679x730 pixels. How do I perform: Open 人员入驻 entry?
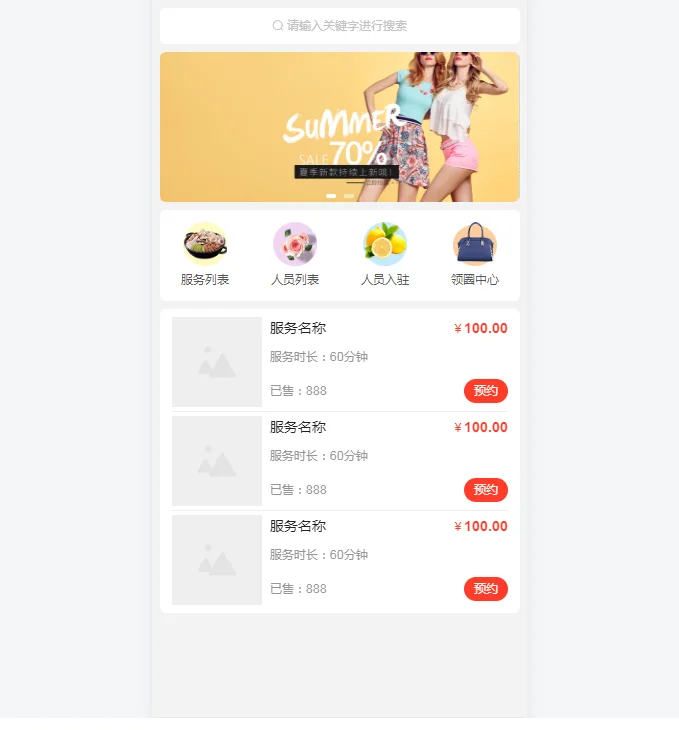tap(385, 254)
